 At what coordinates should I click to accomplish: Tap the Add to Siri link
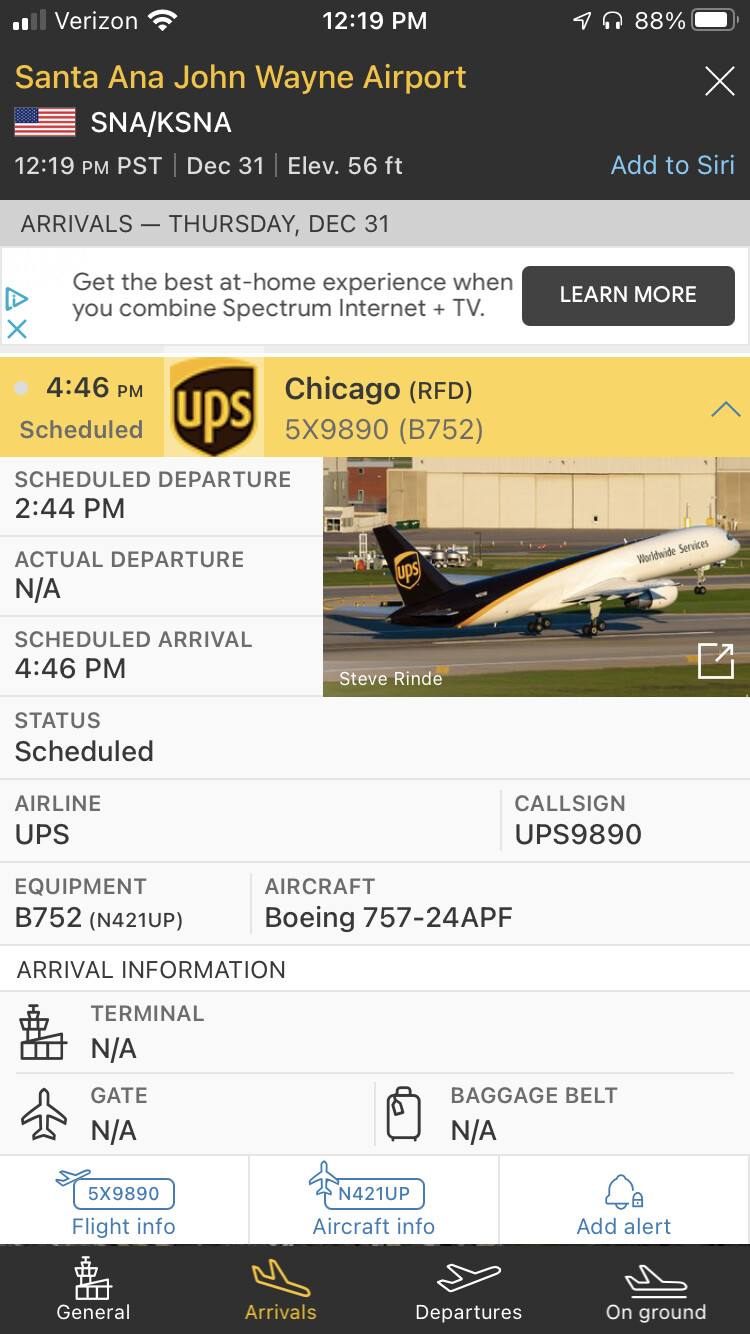(x=672, y=165)
